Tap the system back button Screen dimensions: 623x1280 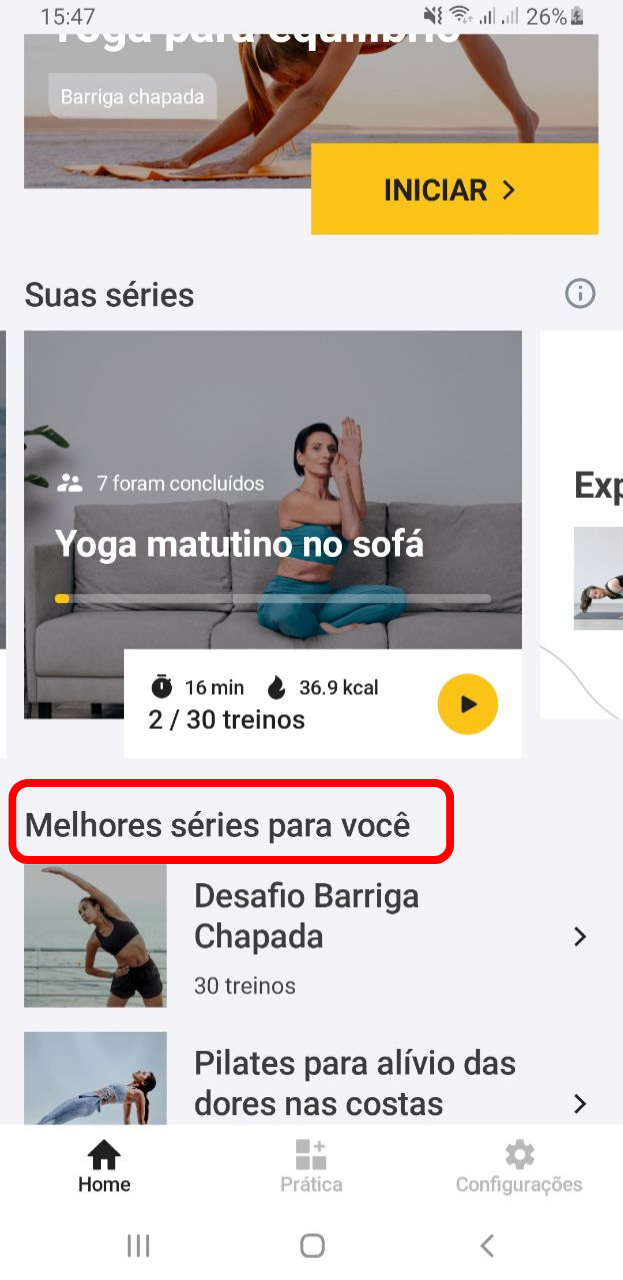pyautogui.click(x=487, y=1245)
